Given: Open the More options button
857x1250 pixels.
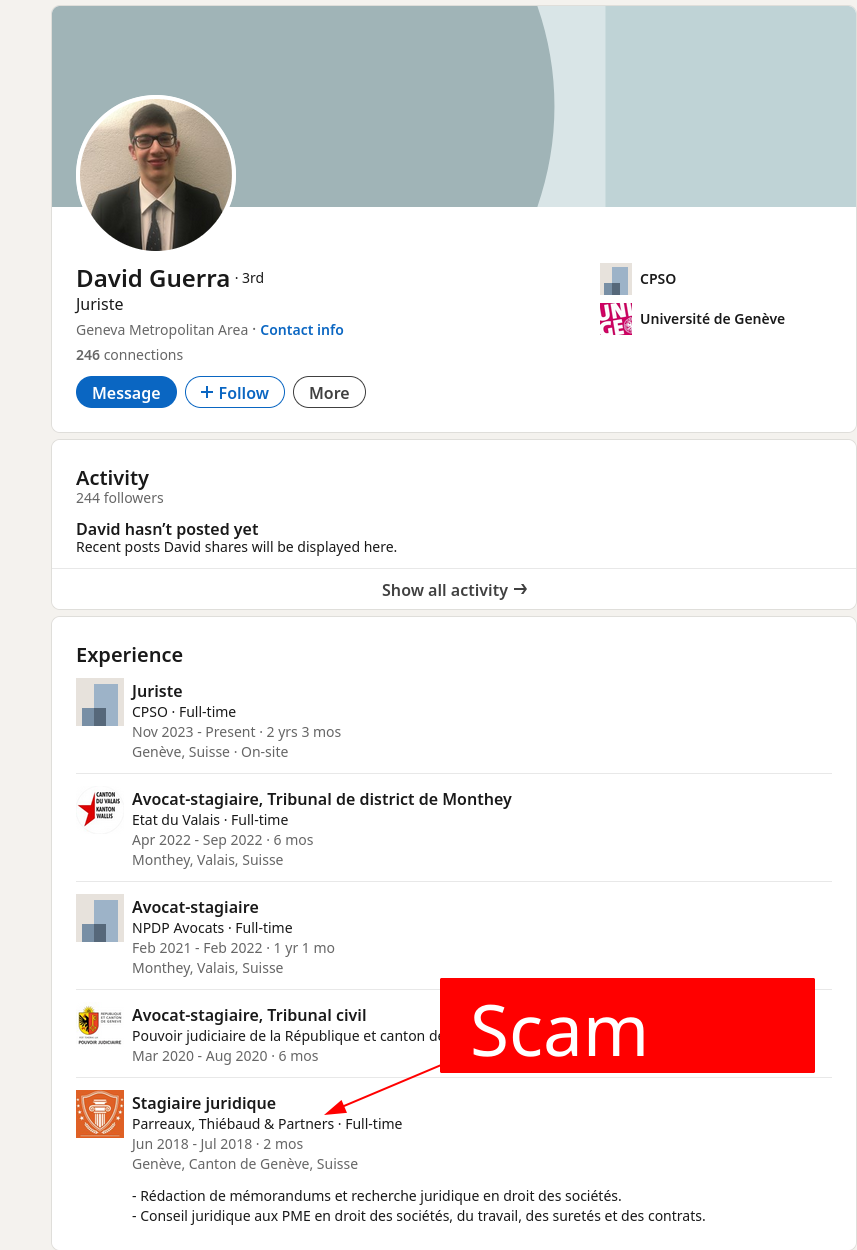Looking at the screenshot, I should coord(329,393).
